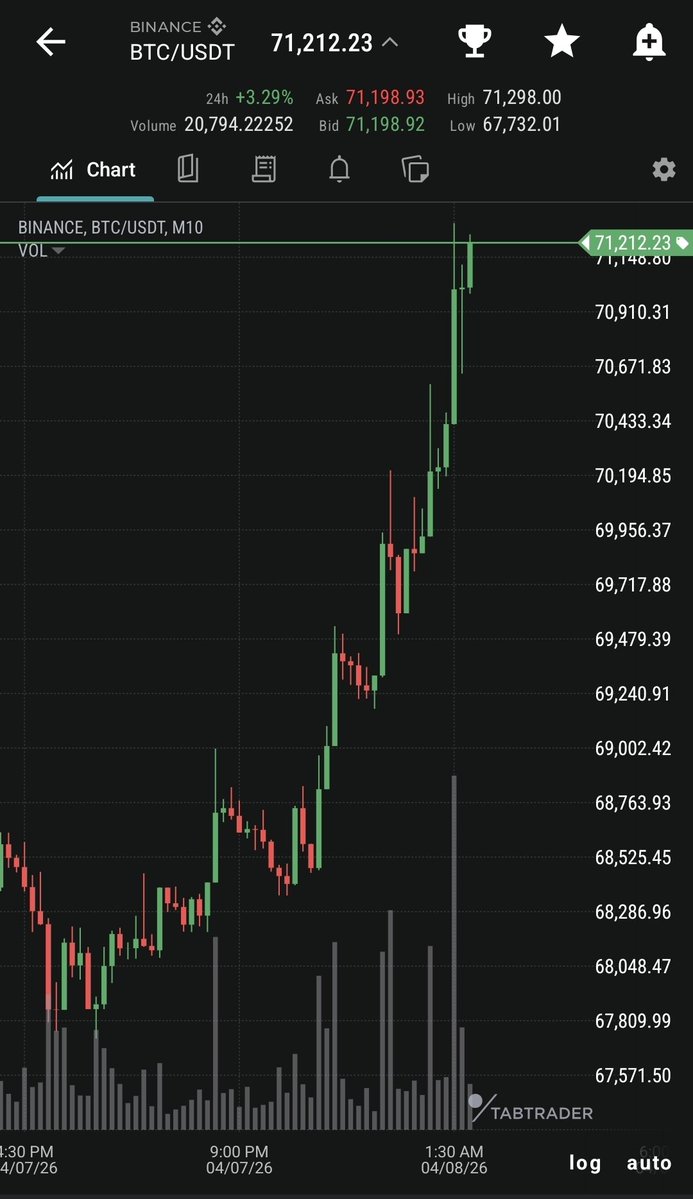Expand the price details chevron

pyautogui.click(x=390, y=43)
